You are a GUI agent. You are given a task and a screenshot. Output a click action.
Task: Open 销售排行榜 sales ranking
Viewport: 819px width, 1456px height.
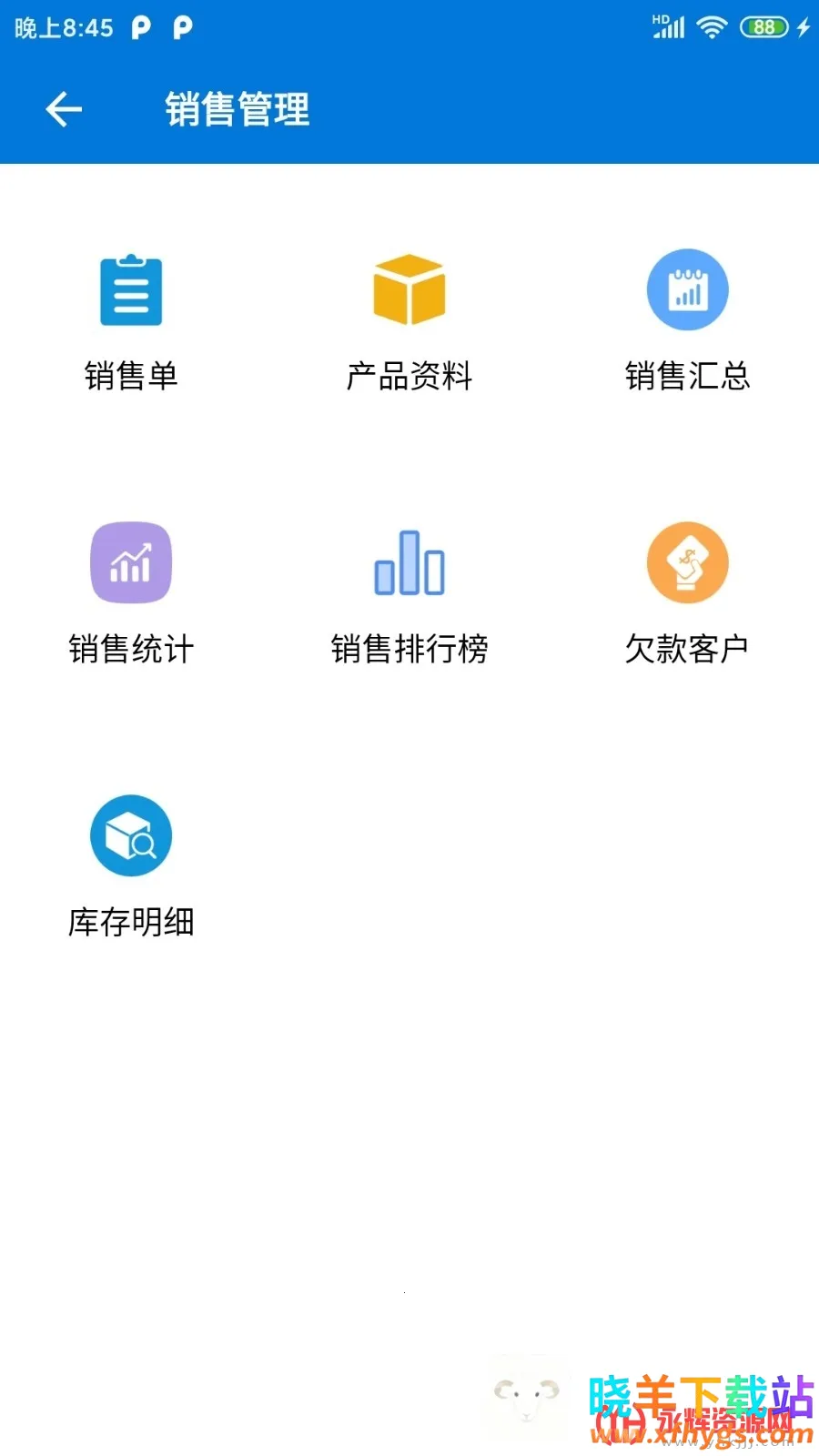click(x=409, y=564)
